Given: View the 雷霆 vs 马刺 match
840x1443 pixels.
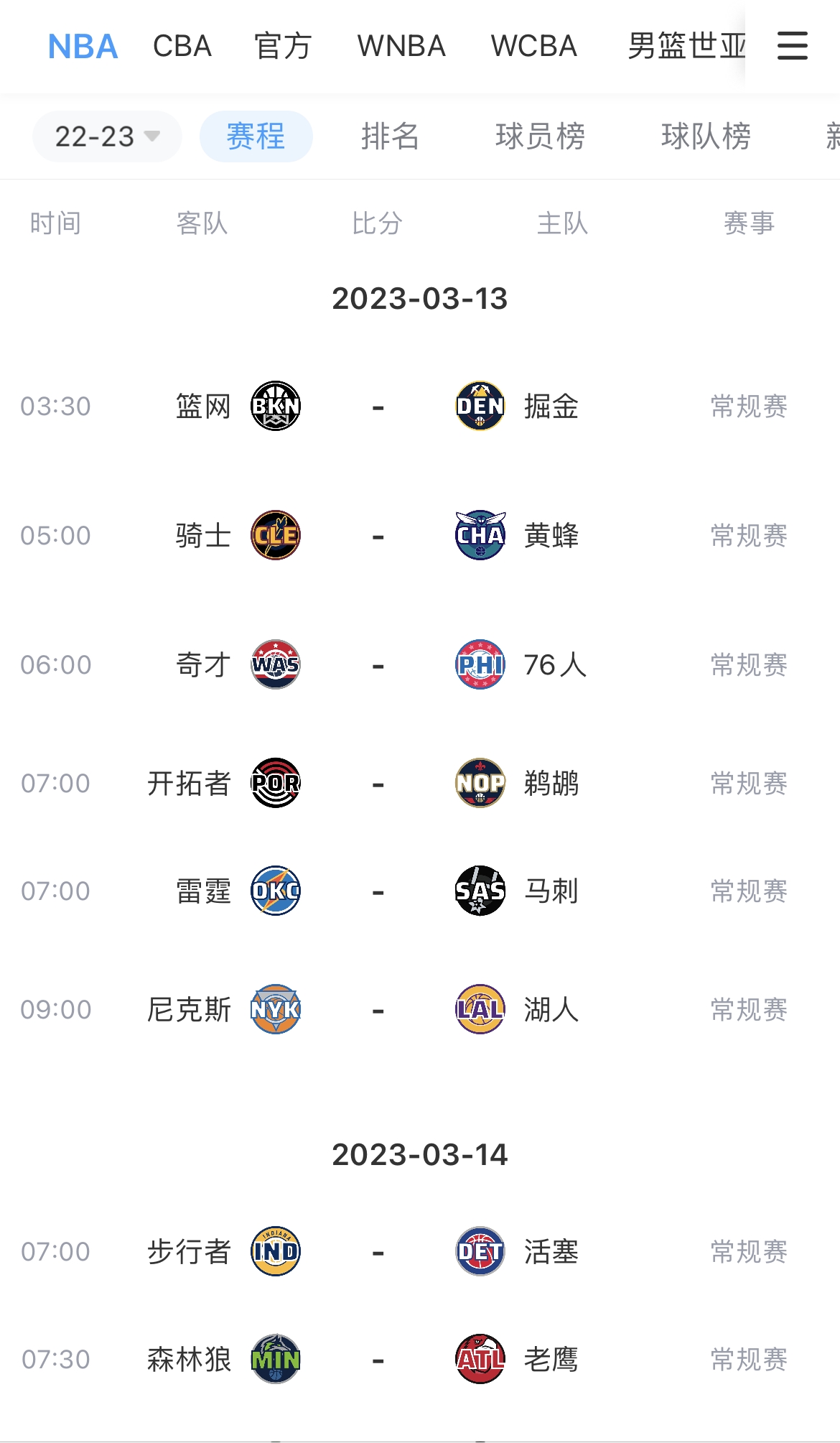Looking at the screenshot, I should tap(420, 891).
